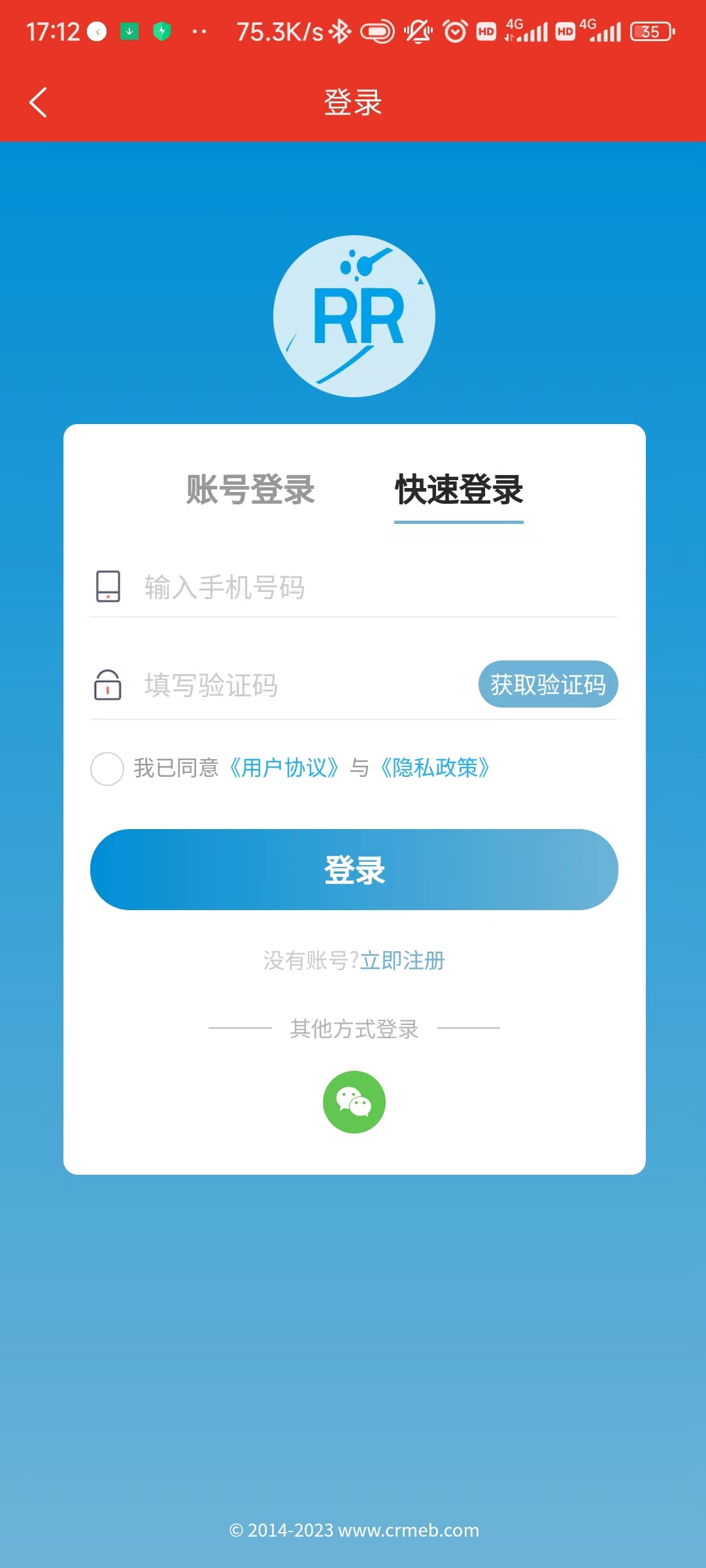
Task: Focus the 输入手机号码 phone number field
Action: point(366,587)
